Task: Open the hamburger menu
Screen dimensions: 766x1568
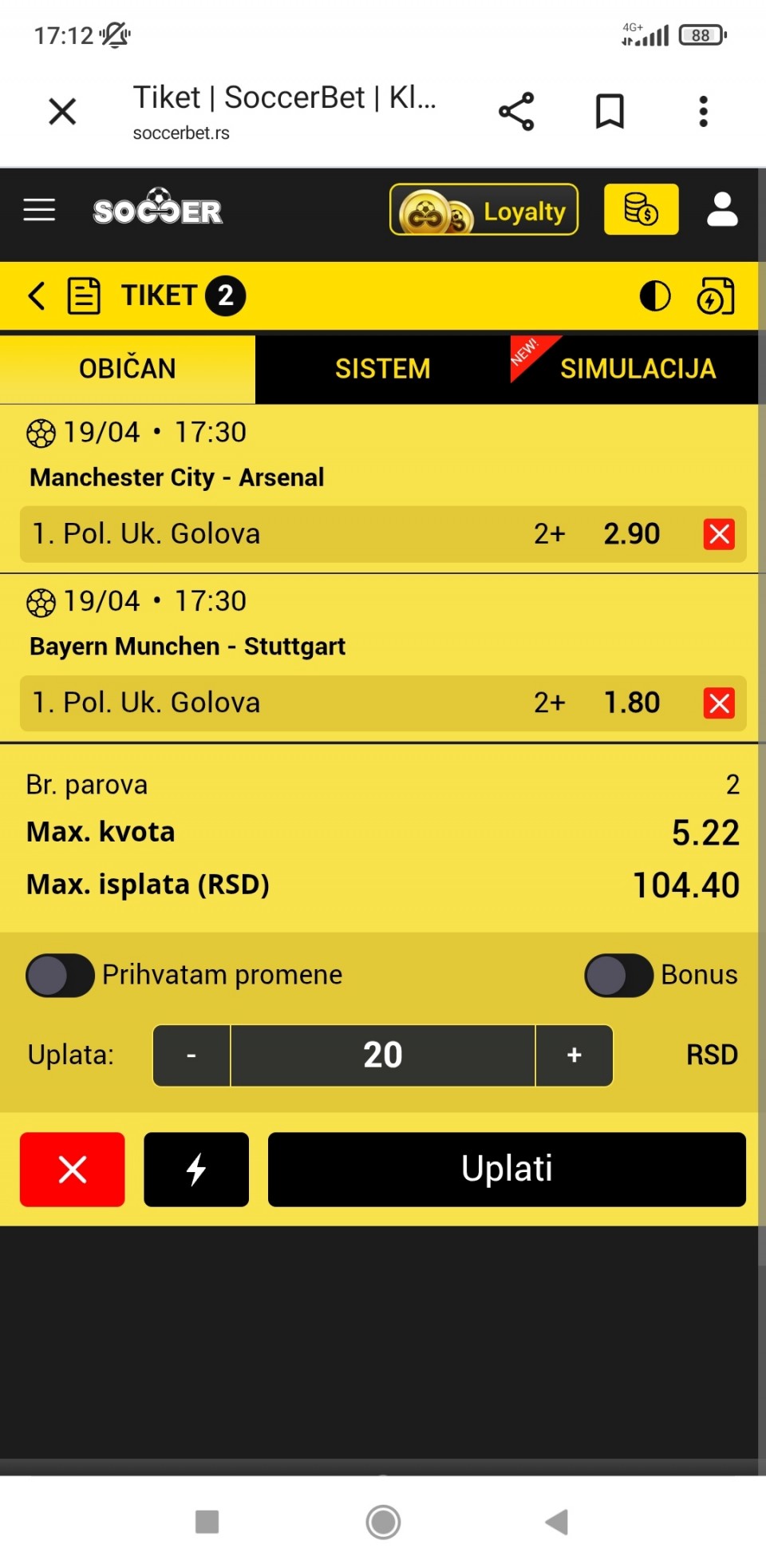Action: [x=39, y=210]
